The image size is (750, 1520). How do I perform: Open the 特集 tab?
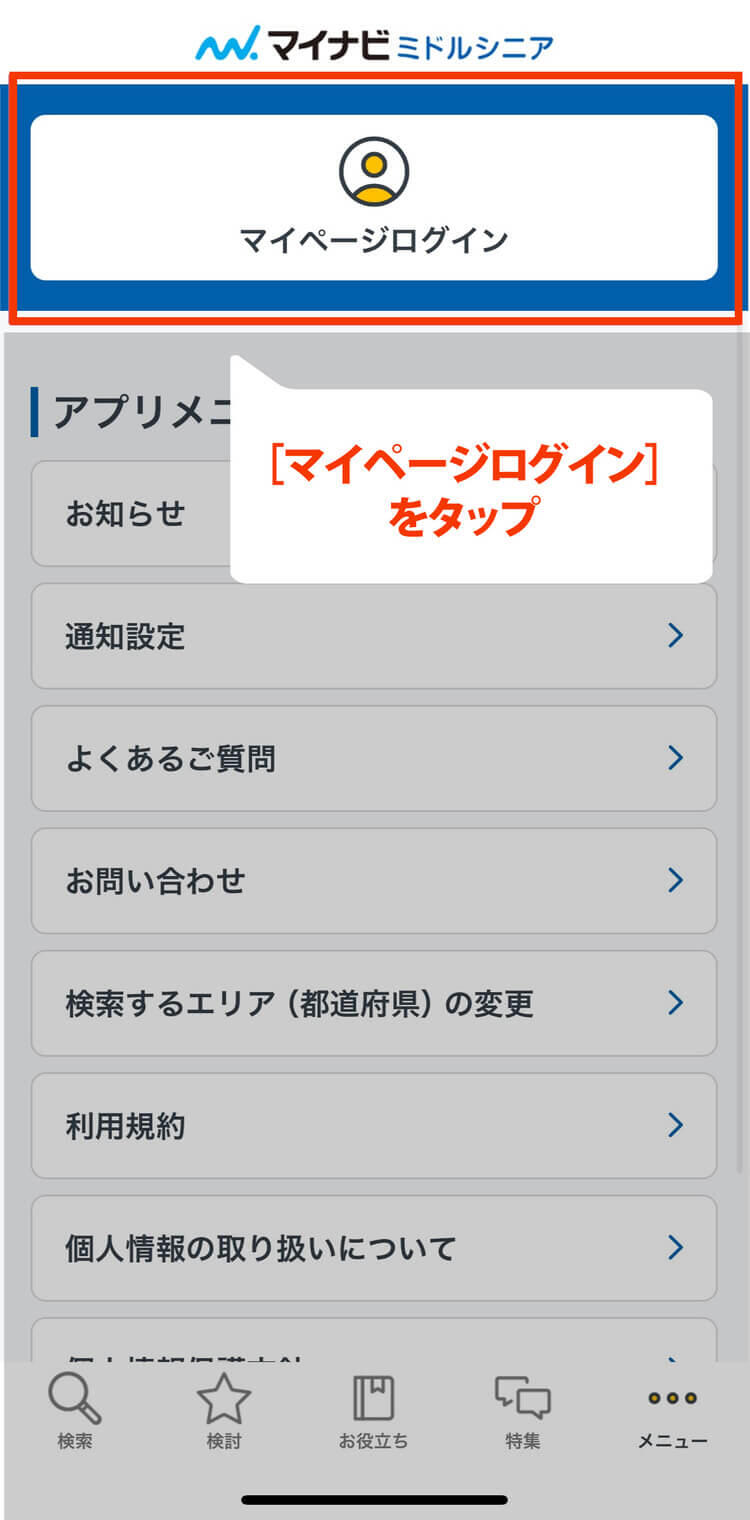(x=523, y=1412)
